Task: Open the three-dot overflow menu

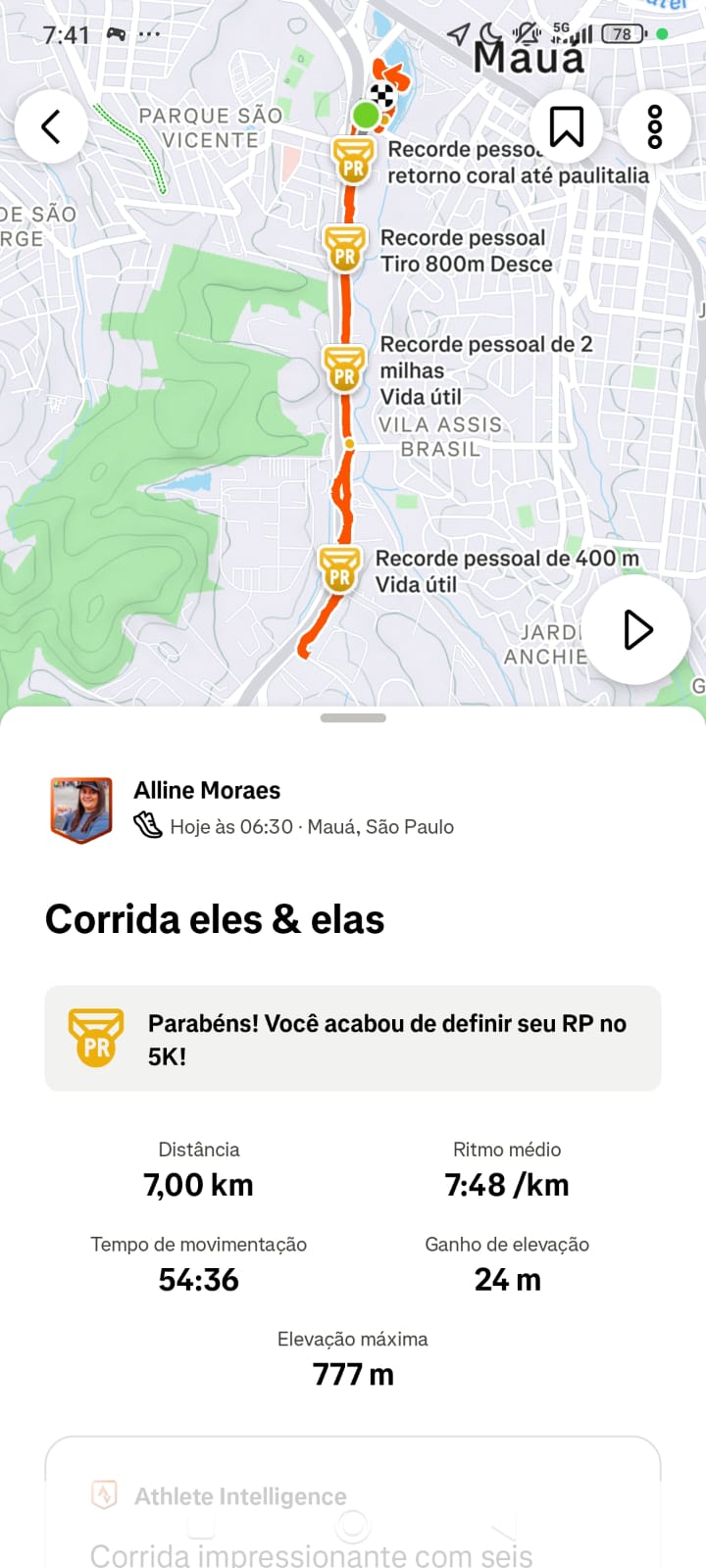Action: coord(654,126)
